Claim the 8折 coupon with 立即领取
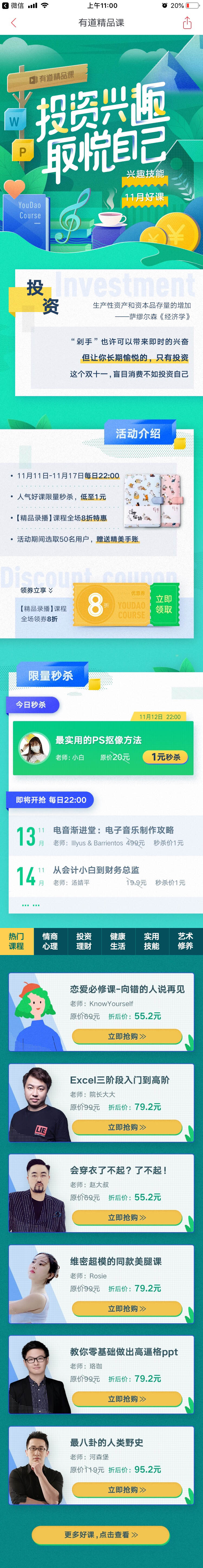The image size is (203, 1568). click(x=163, y=604)
